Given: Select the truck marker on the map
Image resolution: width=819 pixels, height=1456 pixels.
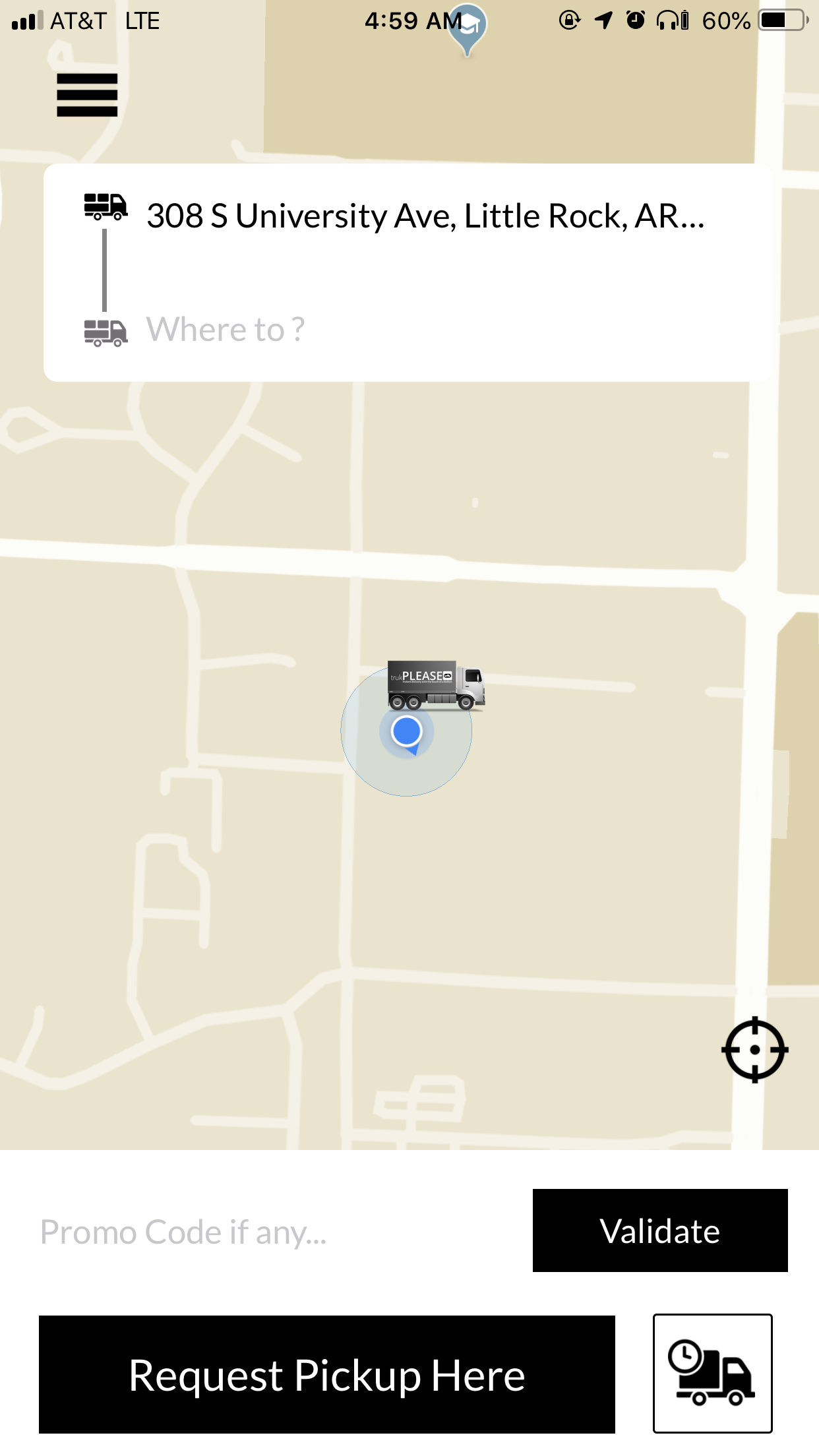Looking at the screenshot, I should (436, 685).
